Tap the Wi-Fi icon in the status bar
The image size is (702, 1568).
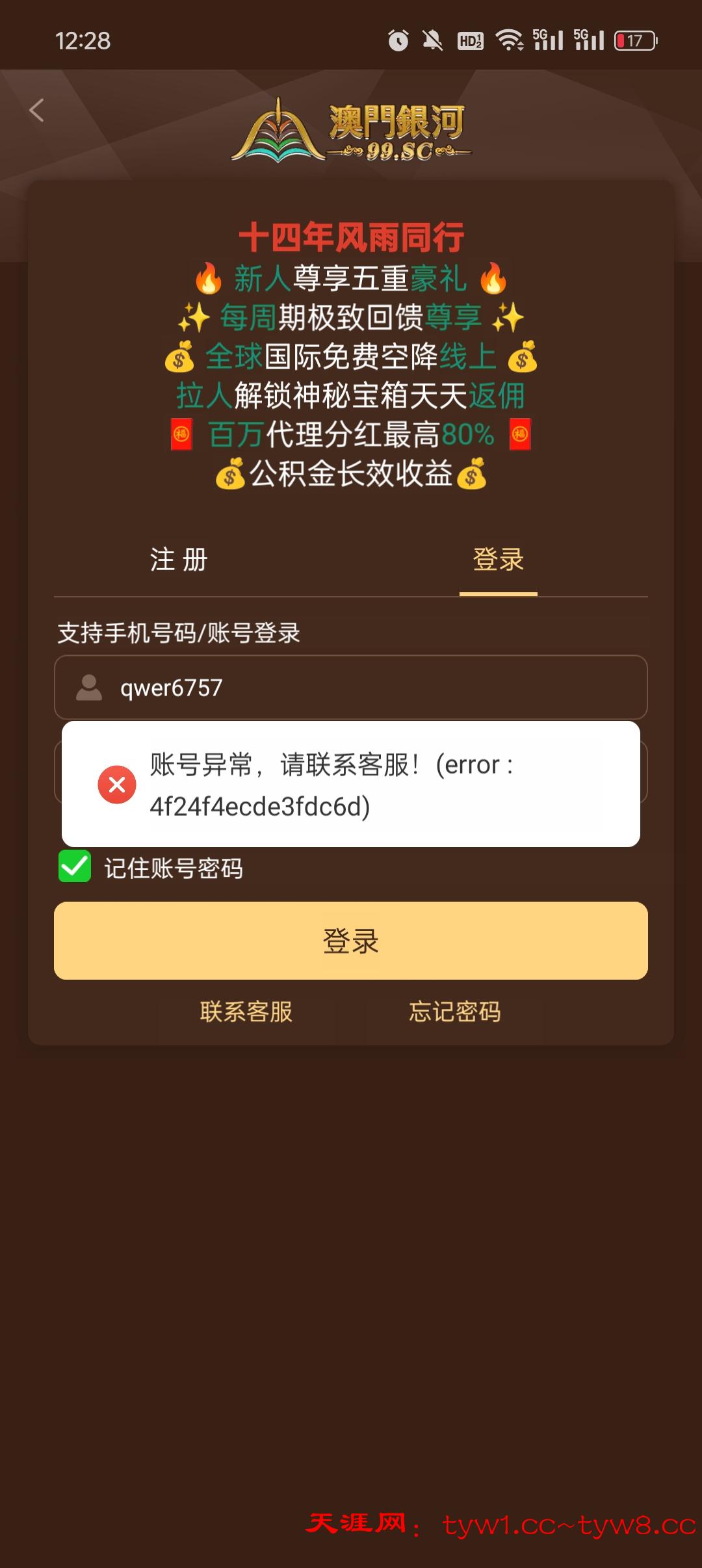coord(509,40)
